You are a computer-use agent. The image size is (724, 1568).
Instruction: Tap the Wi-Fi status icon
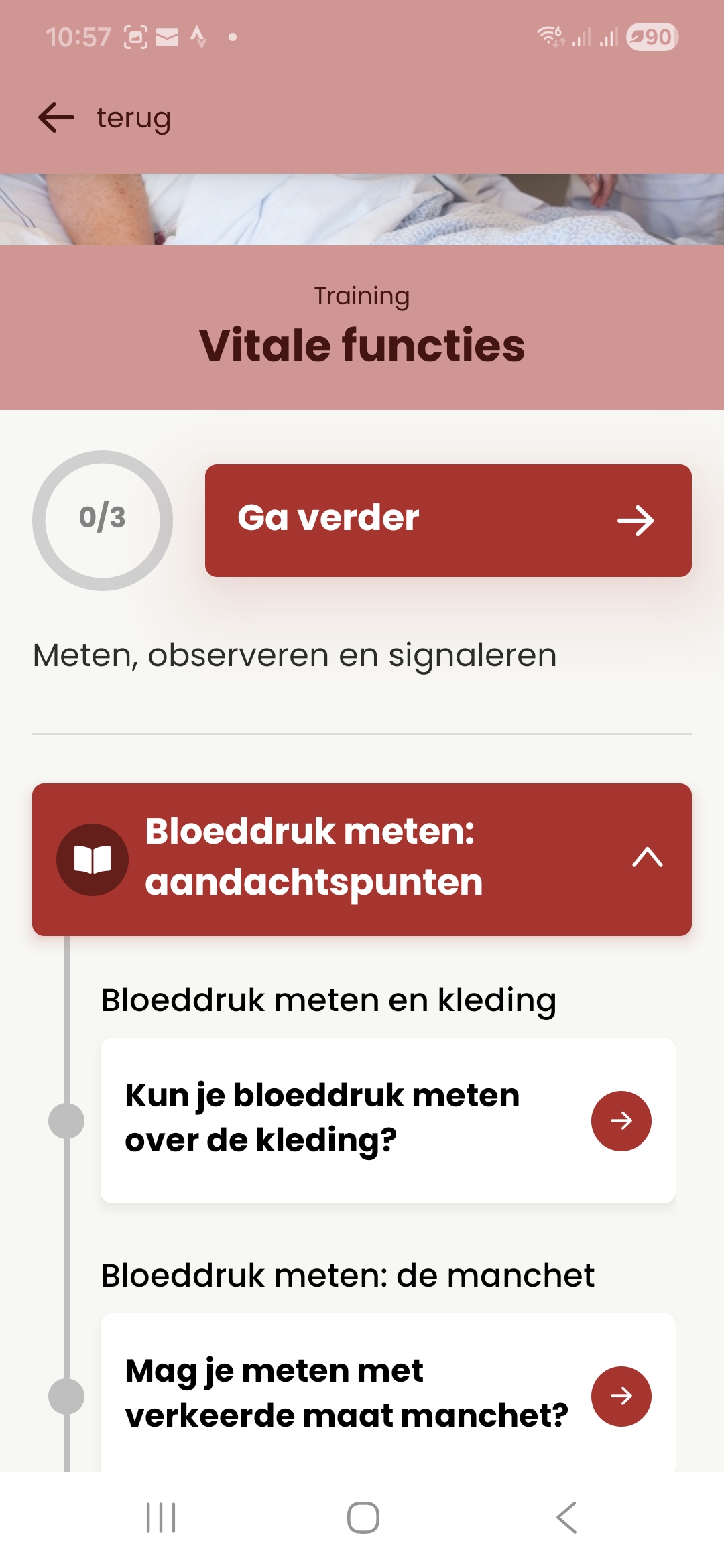[548, 37]
